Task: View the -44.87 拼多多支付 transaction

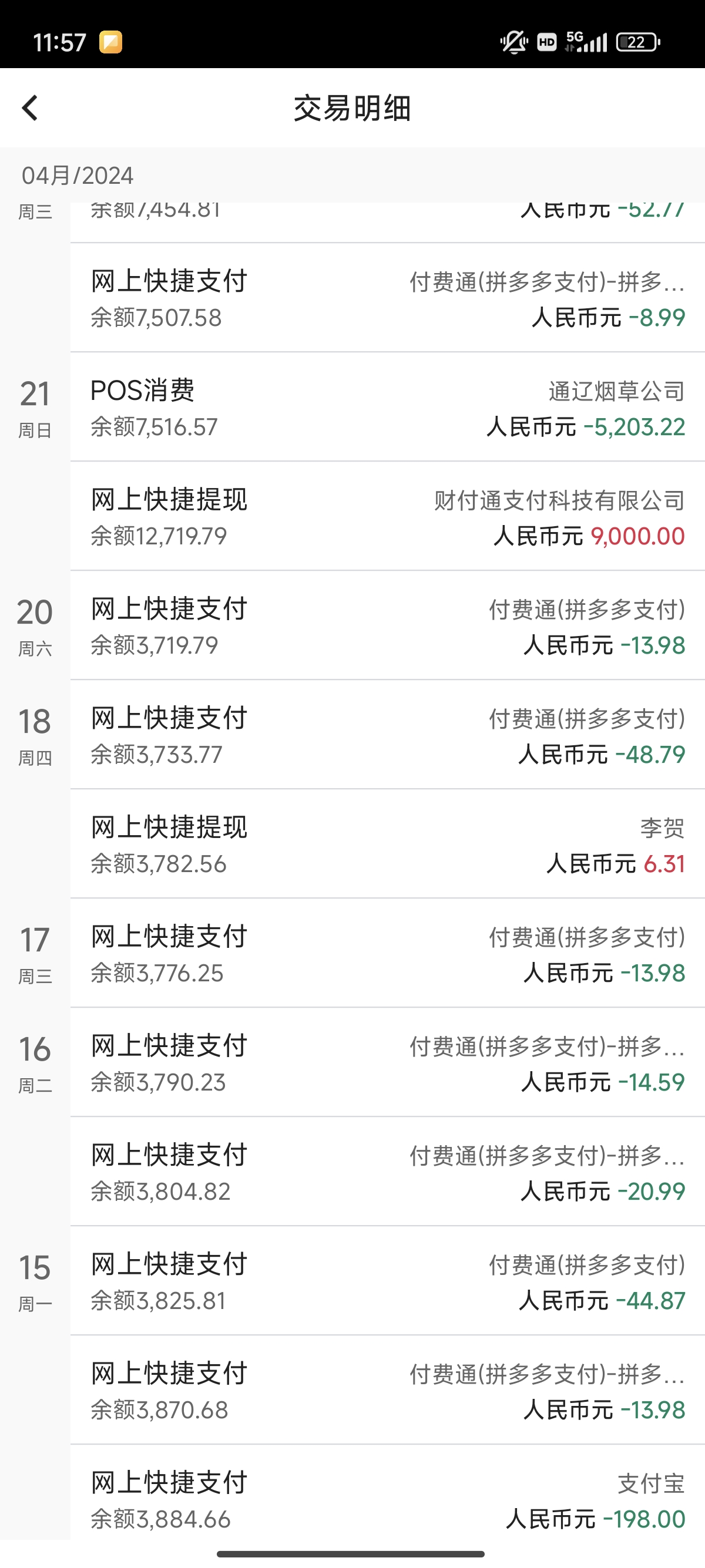Action: [x=387, y=1282]
